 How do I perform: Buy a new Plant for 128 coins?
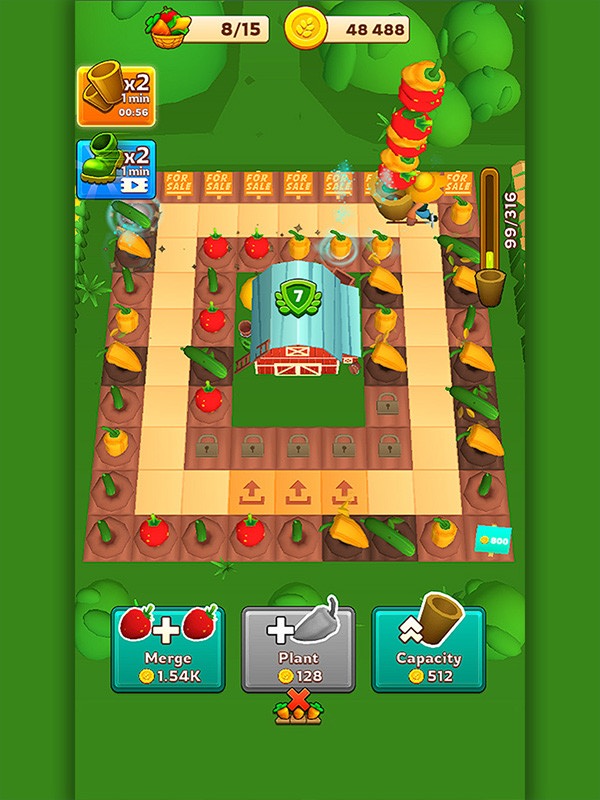click(298, 649)
